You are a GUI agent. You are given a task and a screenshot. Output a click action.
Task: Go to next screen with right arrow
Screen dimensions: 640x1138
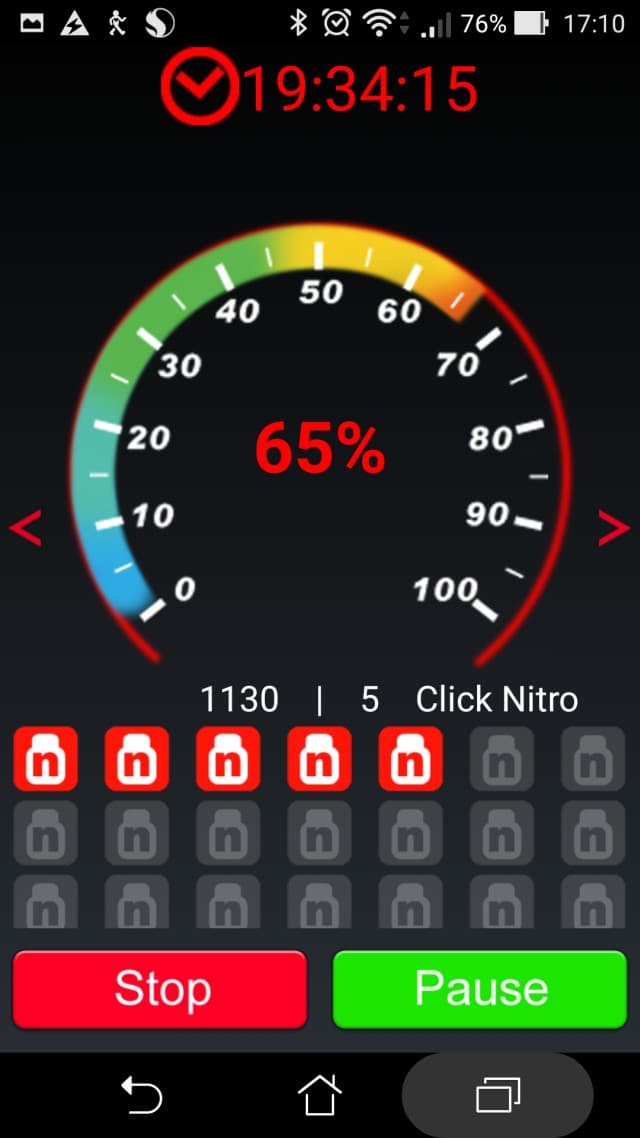point(613,527)
